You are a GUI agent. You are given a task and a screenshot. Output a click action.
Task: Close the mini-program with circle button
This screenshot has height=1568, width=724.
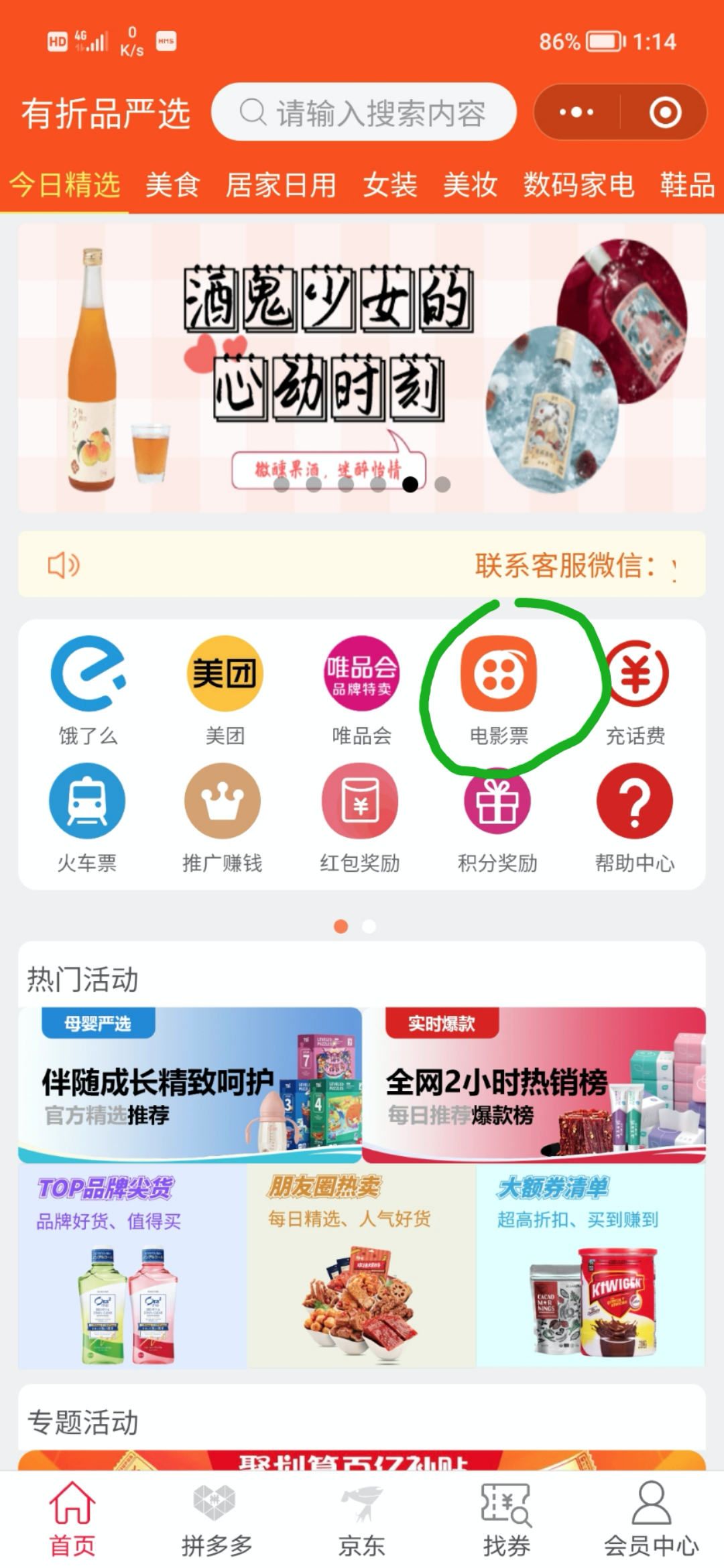click(665, 112)
